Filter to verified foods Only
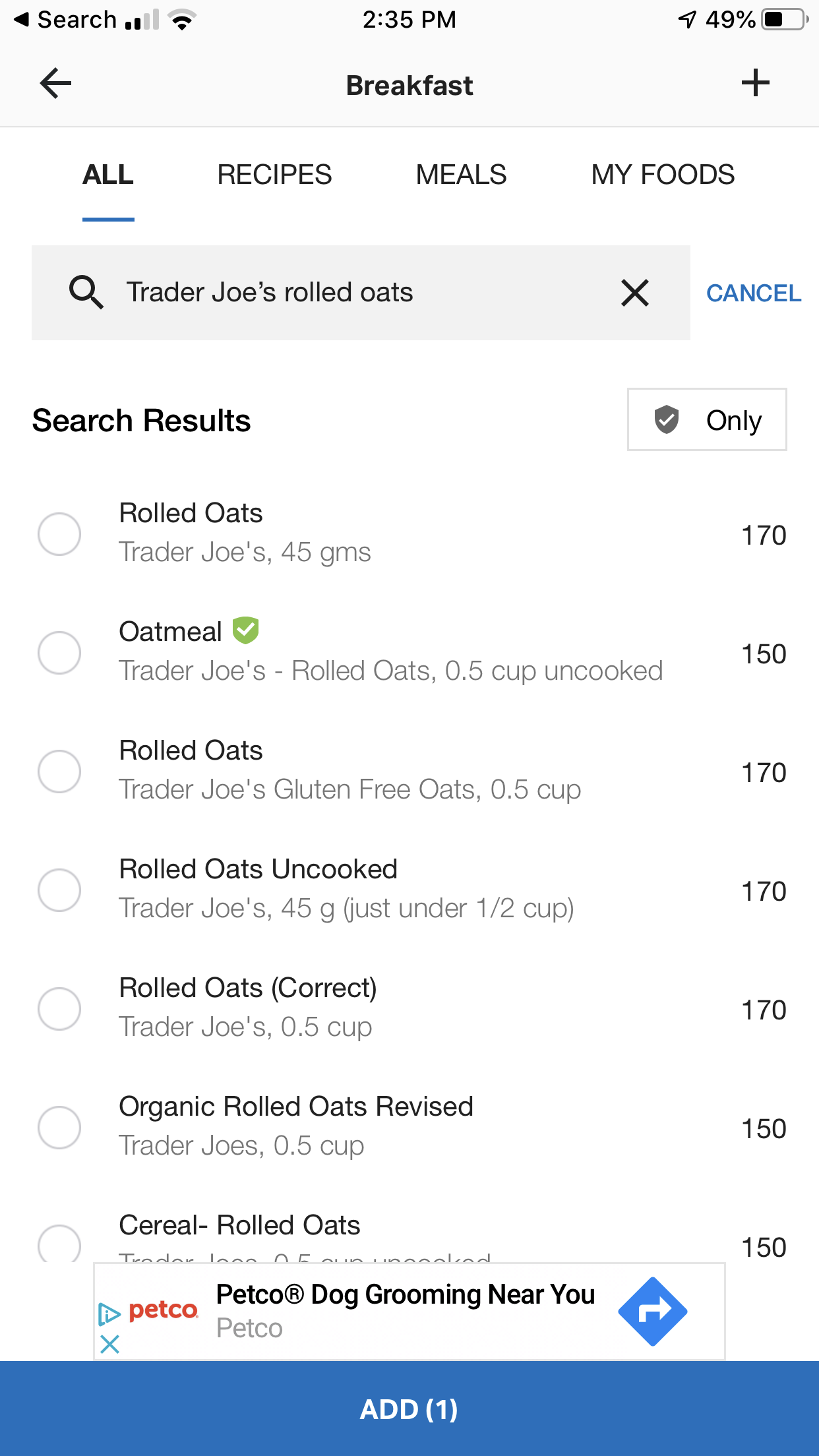The height and width of the screenshot is (1456, 819). click(707, 420)
